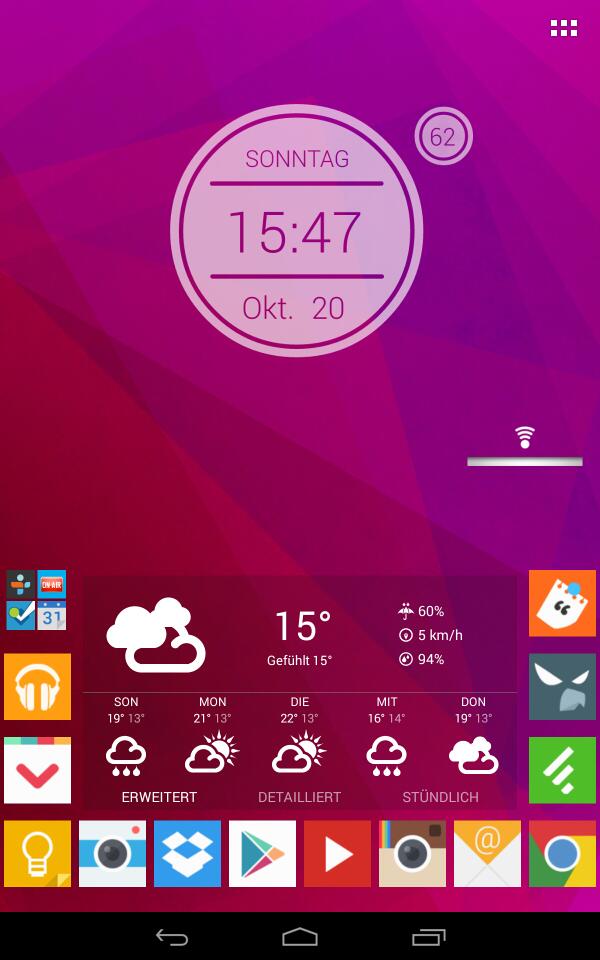Open Dropbox
The width and height of the screenshot is (600, 960).
(187, 853)
